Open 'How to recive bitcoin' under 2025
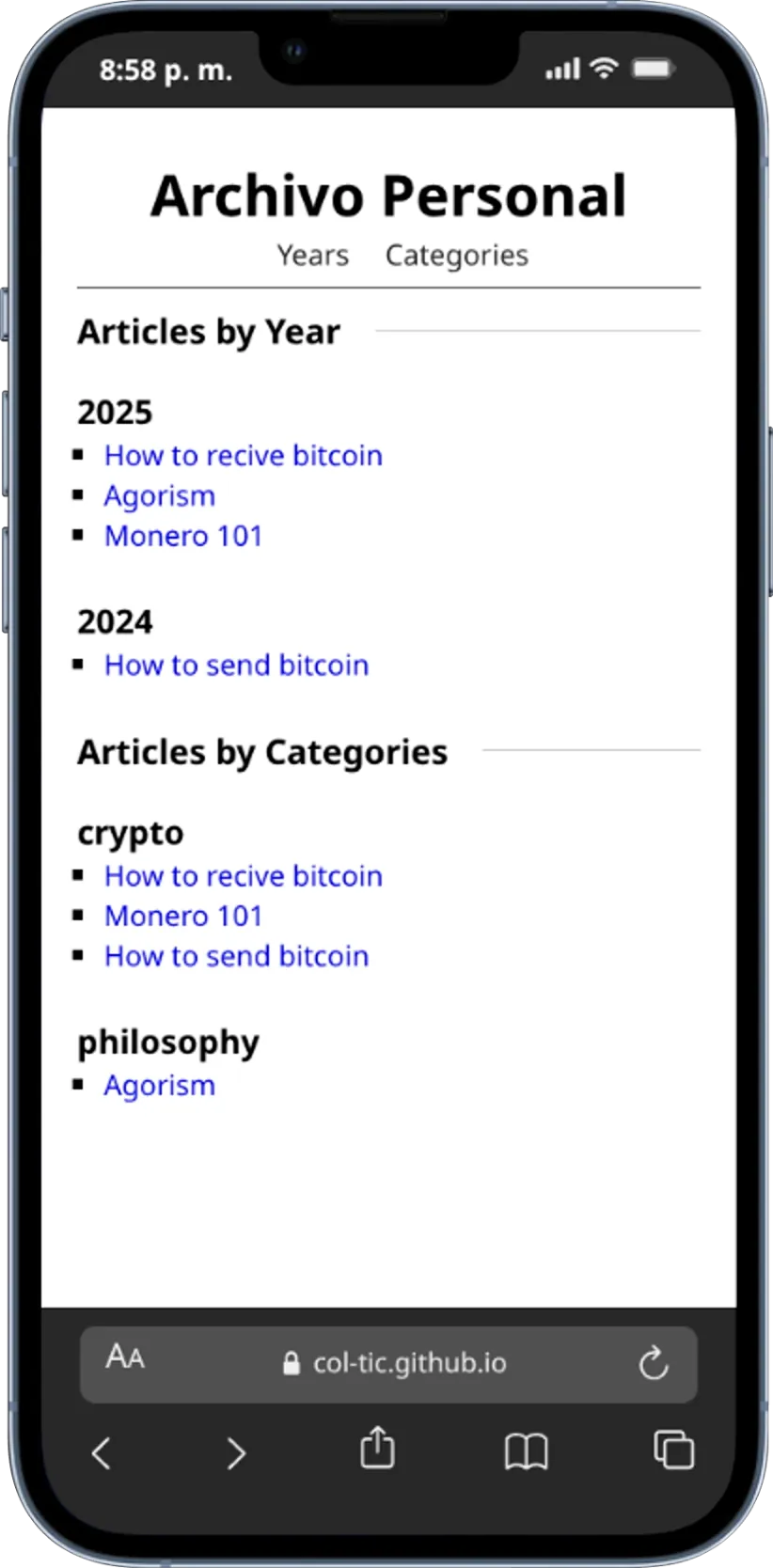The height and width of the screenshot is (1568, 773). pos(243,455)
